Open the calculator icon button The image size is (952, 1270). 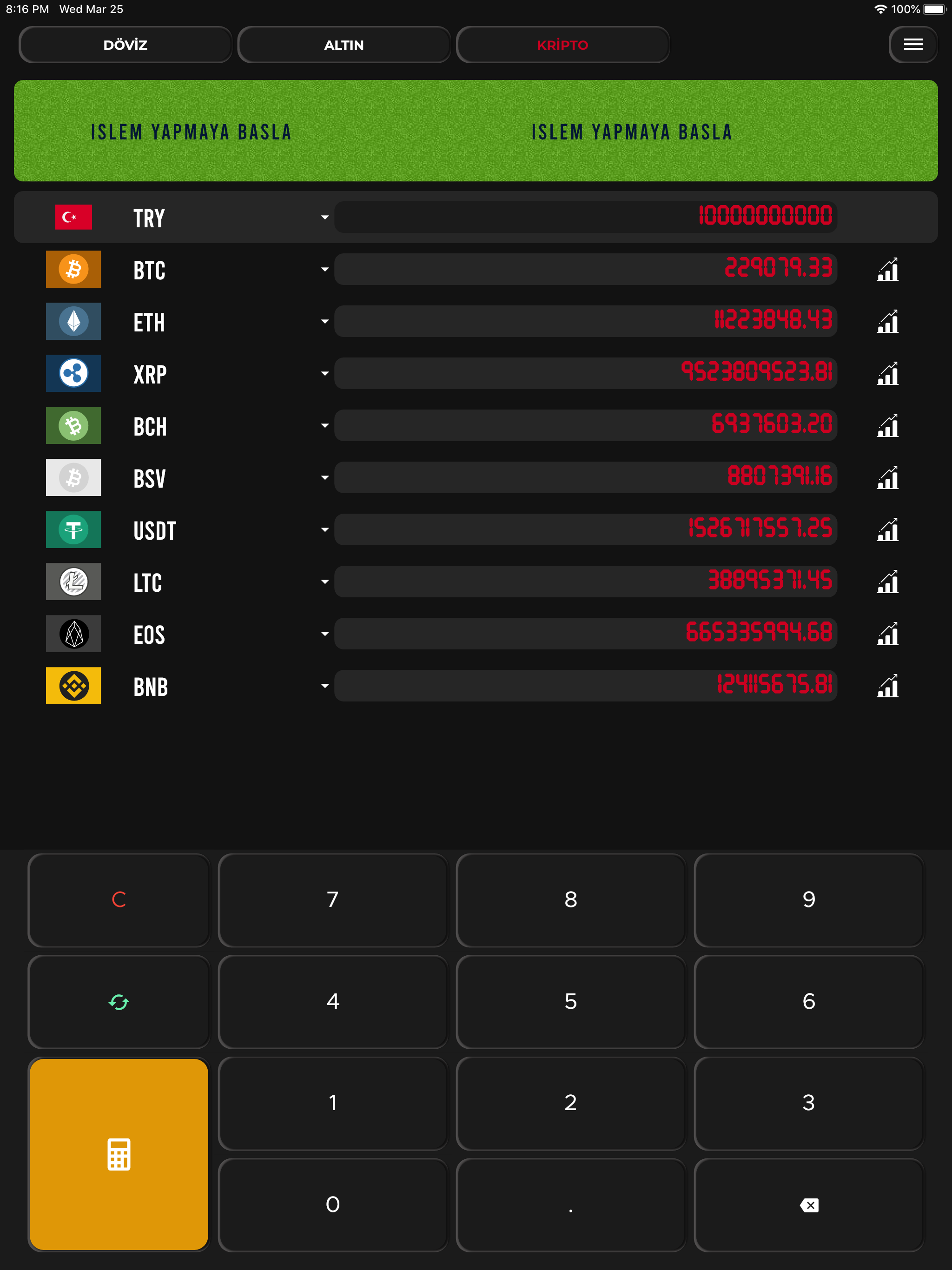(x=119, y=1154)
